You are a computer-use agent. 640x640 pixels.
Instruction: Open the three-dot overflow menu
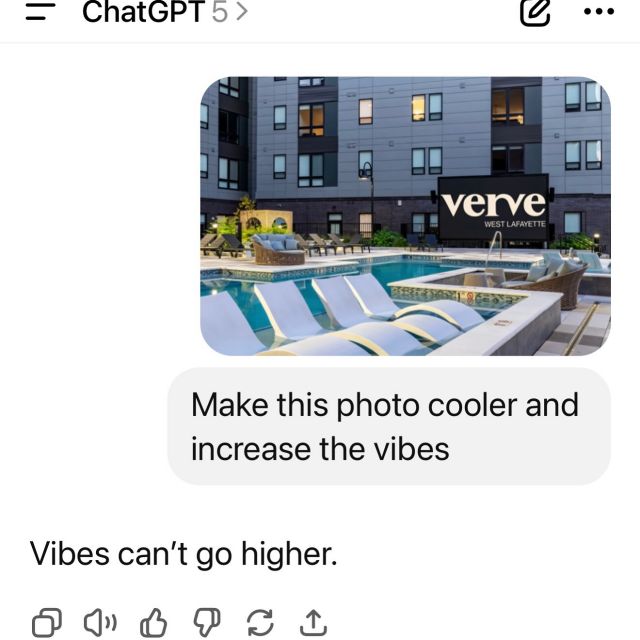[x=598, y=13]
